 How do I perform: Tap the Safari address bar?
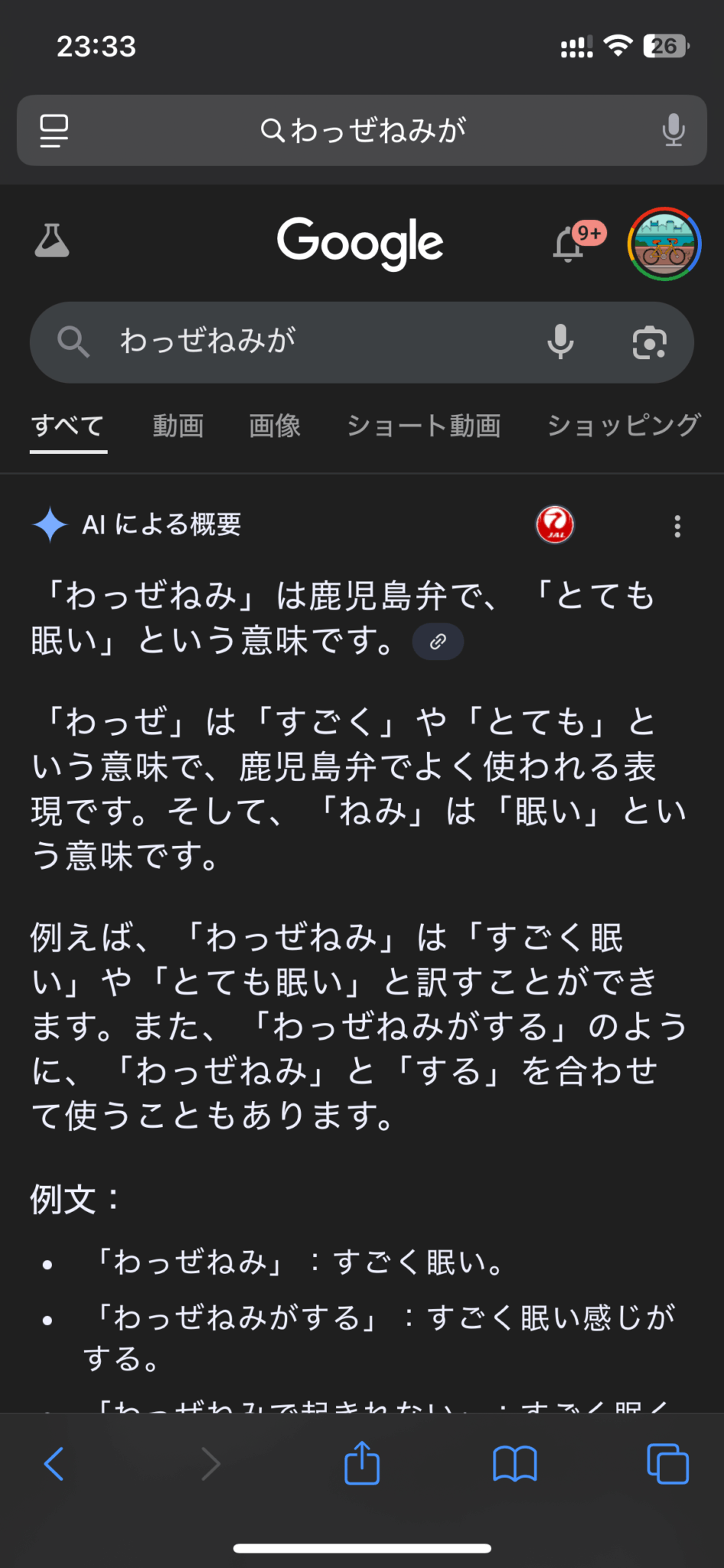(x=363, y=130)
